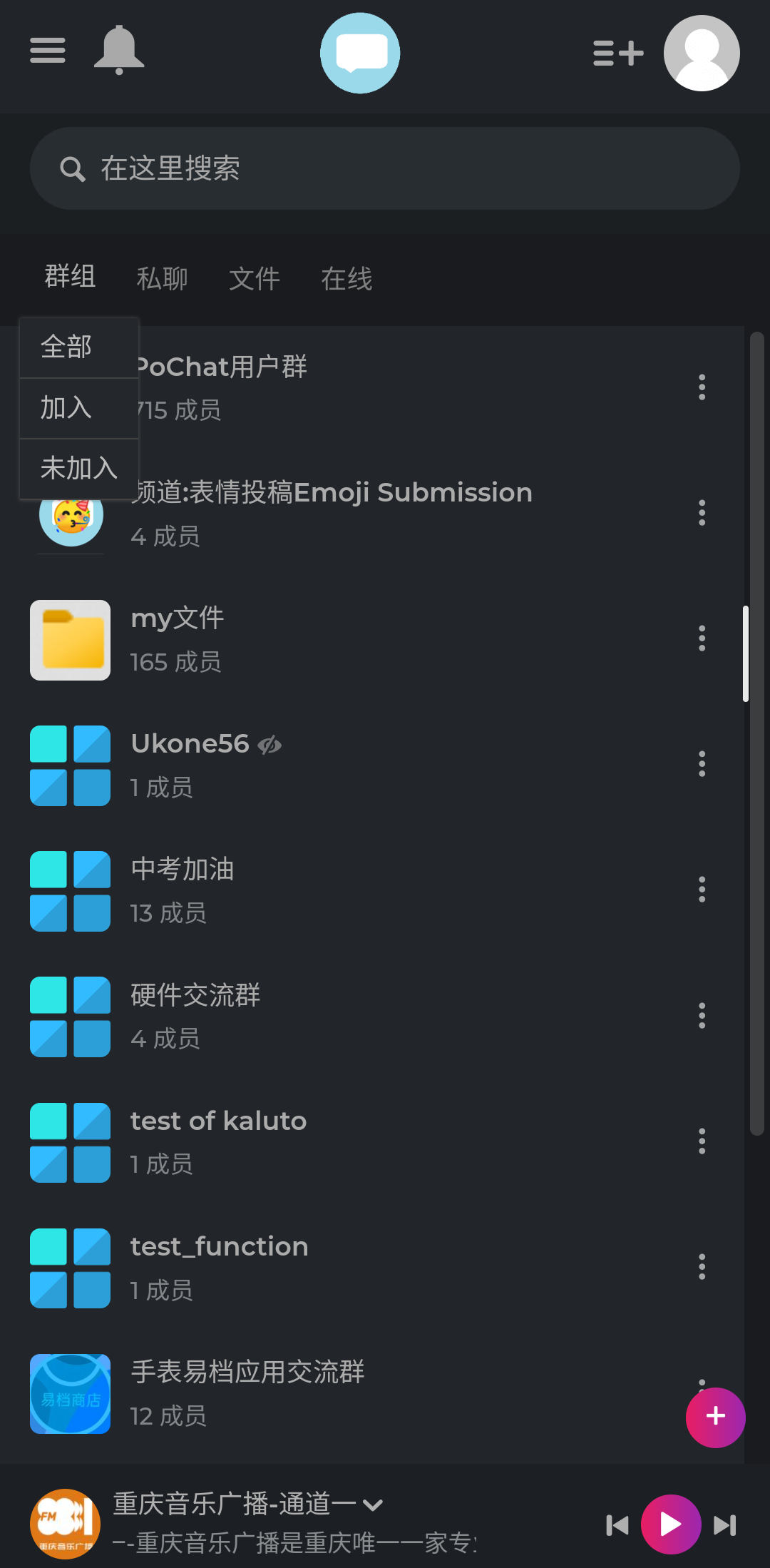Open the 中考加油 group
Image resolution: width=770 pixels, height=1568 pixels.
[x=183, y=890]
